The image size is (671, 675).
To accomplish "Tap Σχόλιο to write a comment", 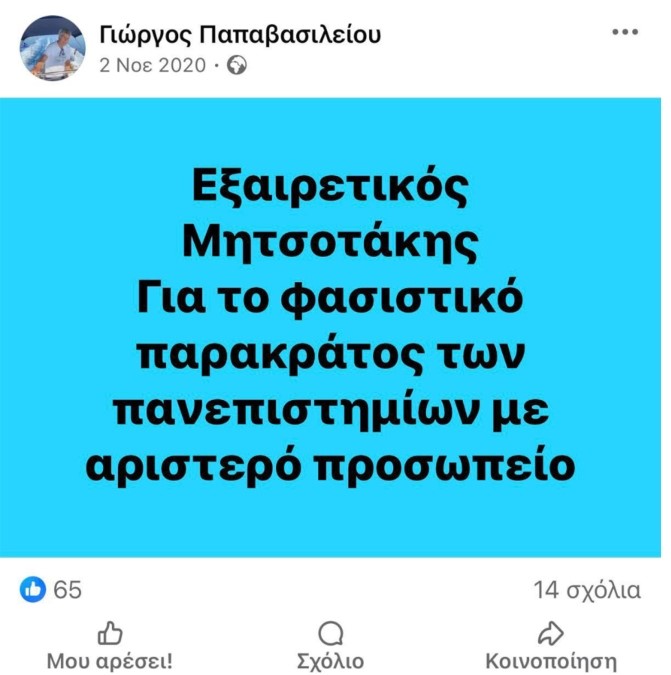I will point(331,646).
